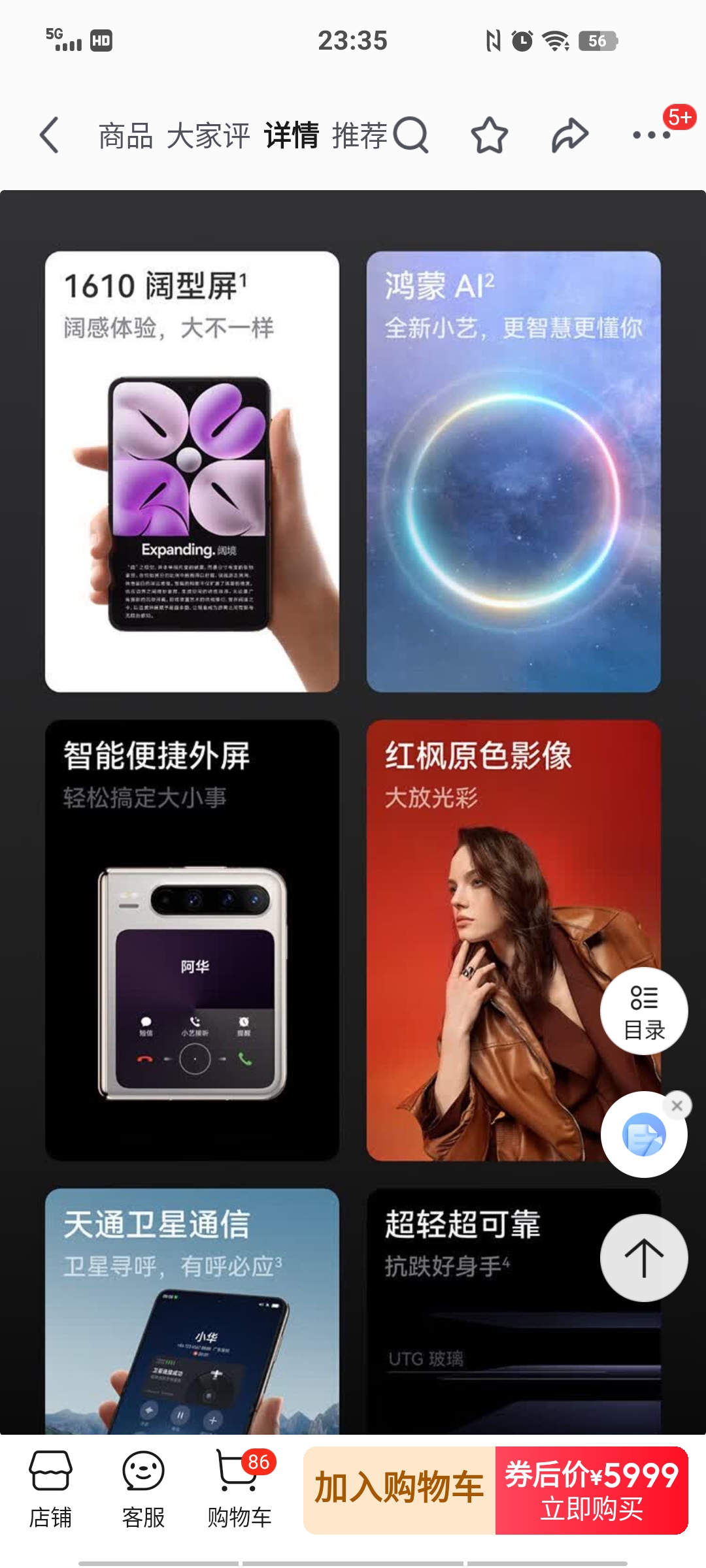This screenshot has height=1568, width=706.
Task: Tap the search icon in the top bar
Action: 411,134
